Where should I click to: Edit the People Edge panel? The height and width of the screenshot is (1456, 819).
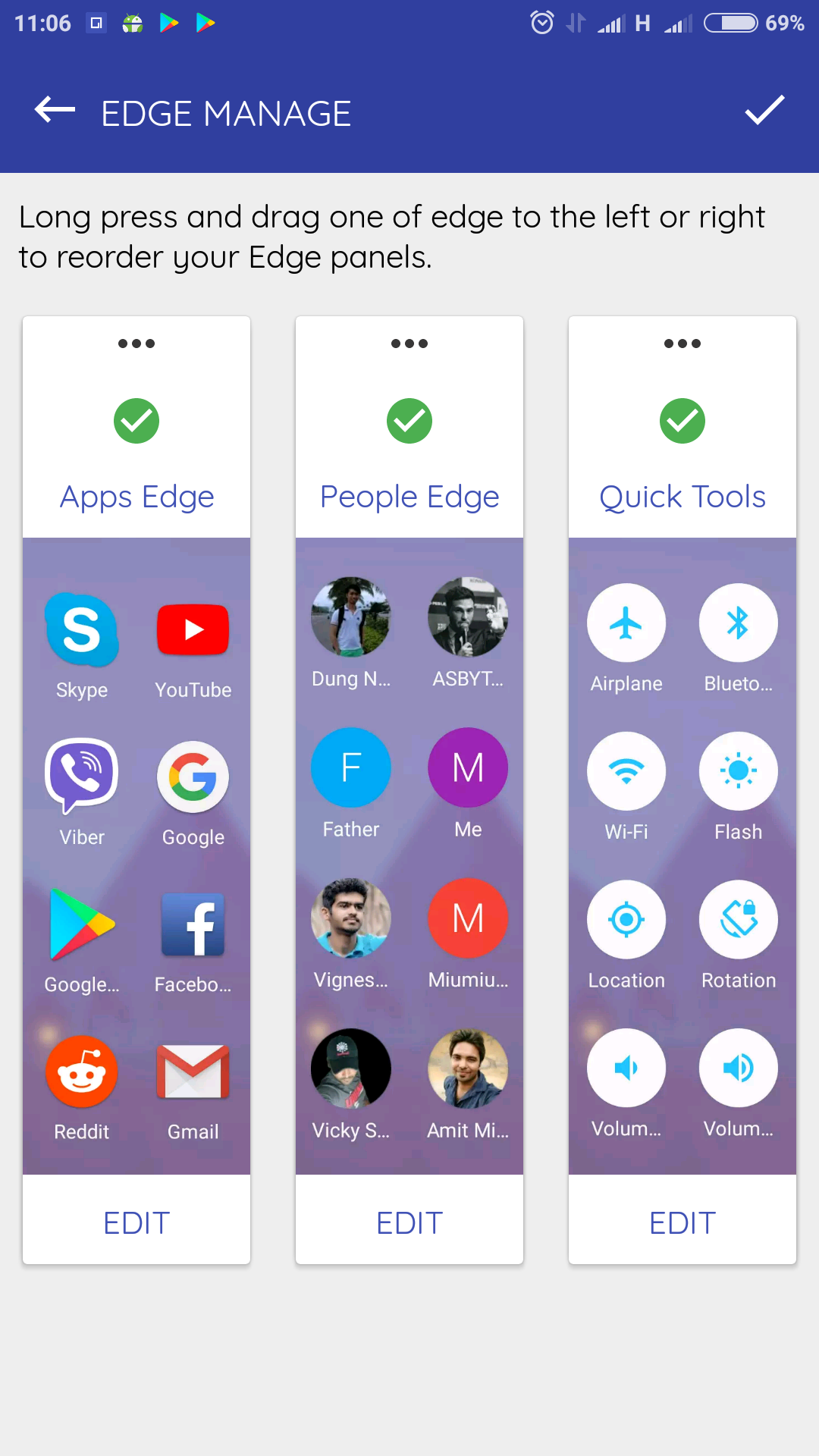[409, 1222]
